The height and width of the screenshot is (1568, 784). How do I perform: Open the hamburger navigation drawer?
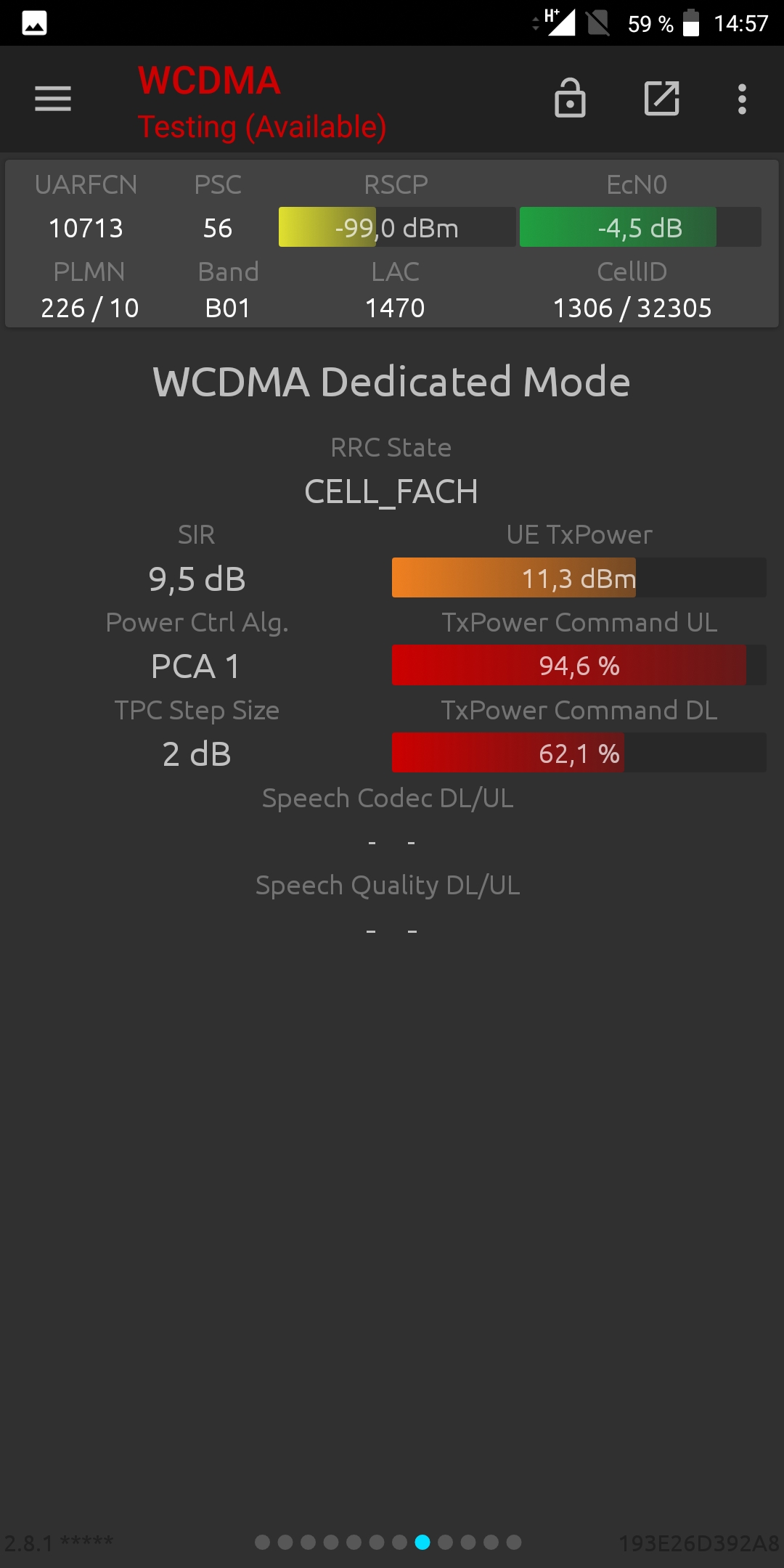pos(53,99)
